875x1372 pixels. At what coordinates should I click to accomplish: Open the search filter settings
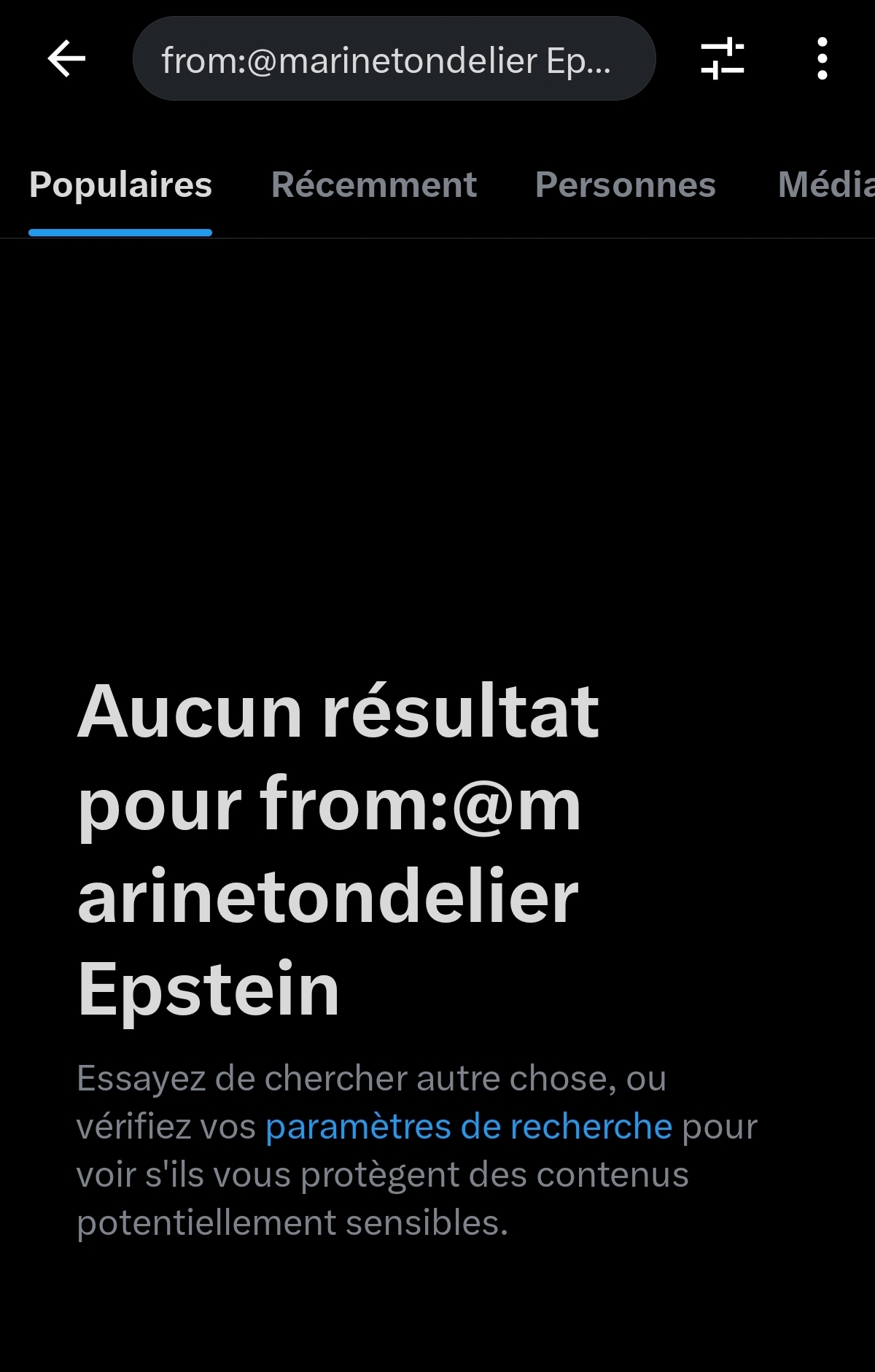coord(722,59)
